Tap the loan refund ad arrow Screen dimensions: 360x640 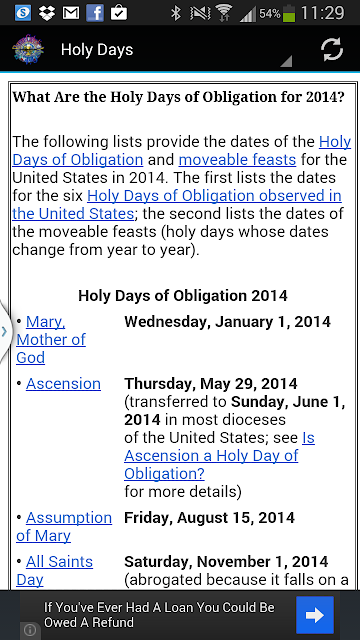click(x=315, y=615)
